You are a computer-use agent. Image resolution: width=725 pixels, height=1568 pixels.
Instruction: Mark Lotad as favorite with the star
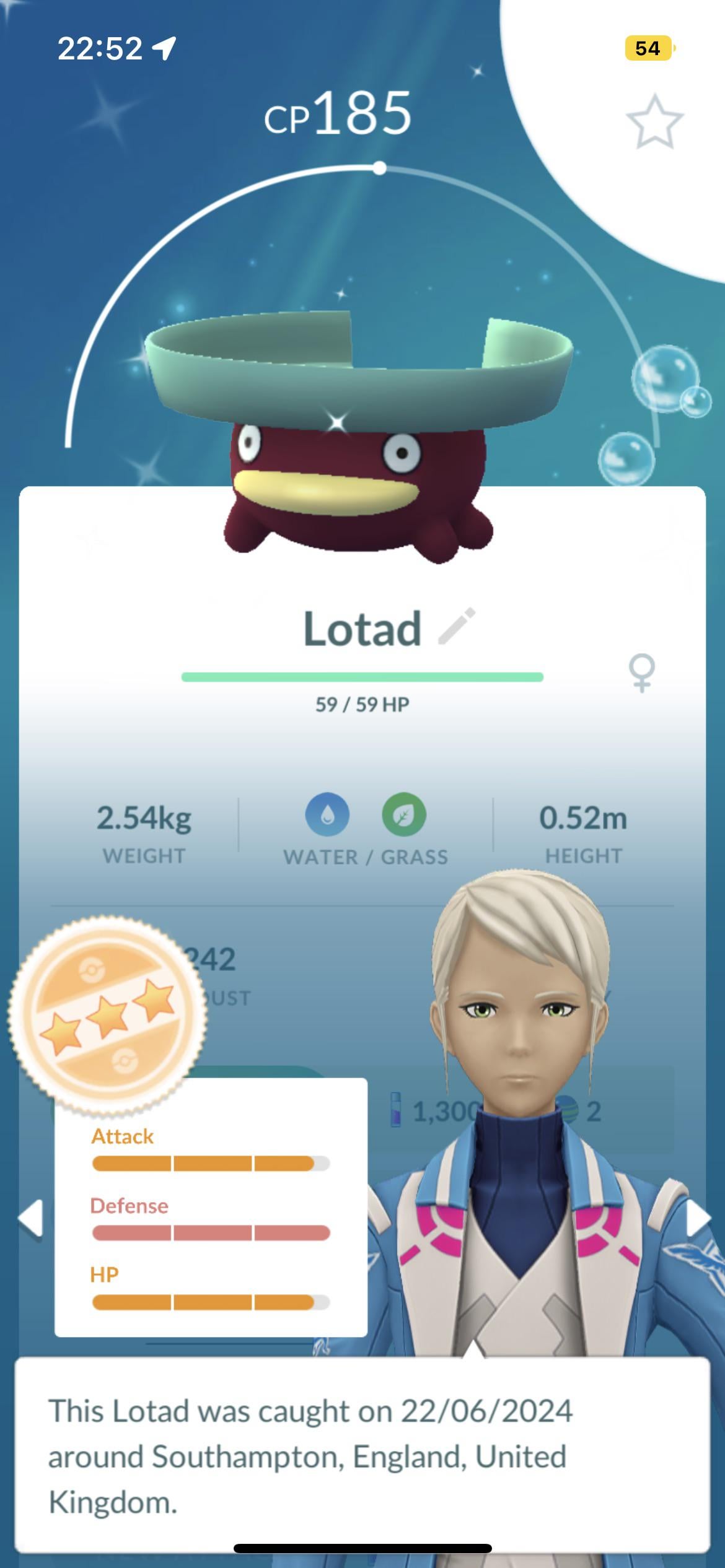[x=654, y=121]
